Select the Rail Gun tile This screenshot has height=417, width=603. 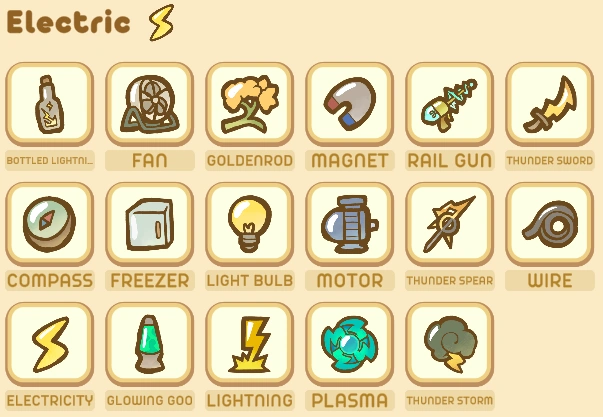pos(450,105)
